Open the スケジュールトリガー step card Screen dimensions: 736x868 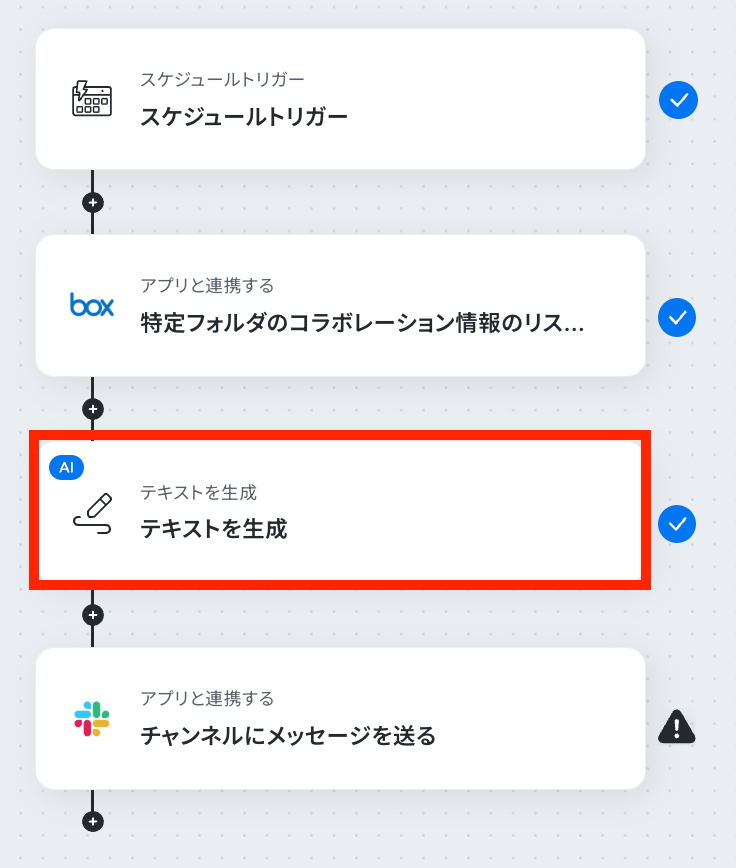(340, 99)
